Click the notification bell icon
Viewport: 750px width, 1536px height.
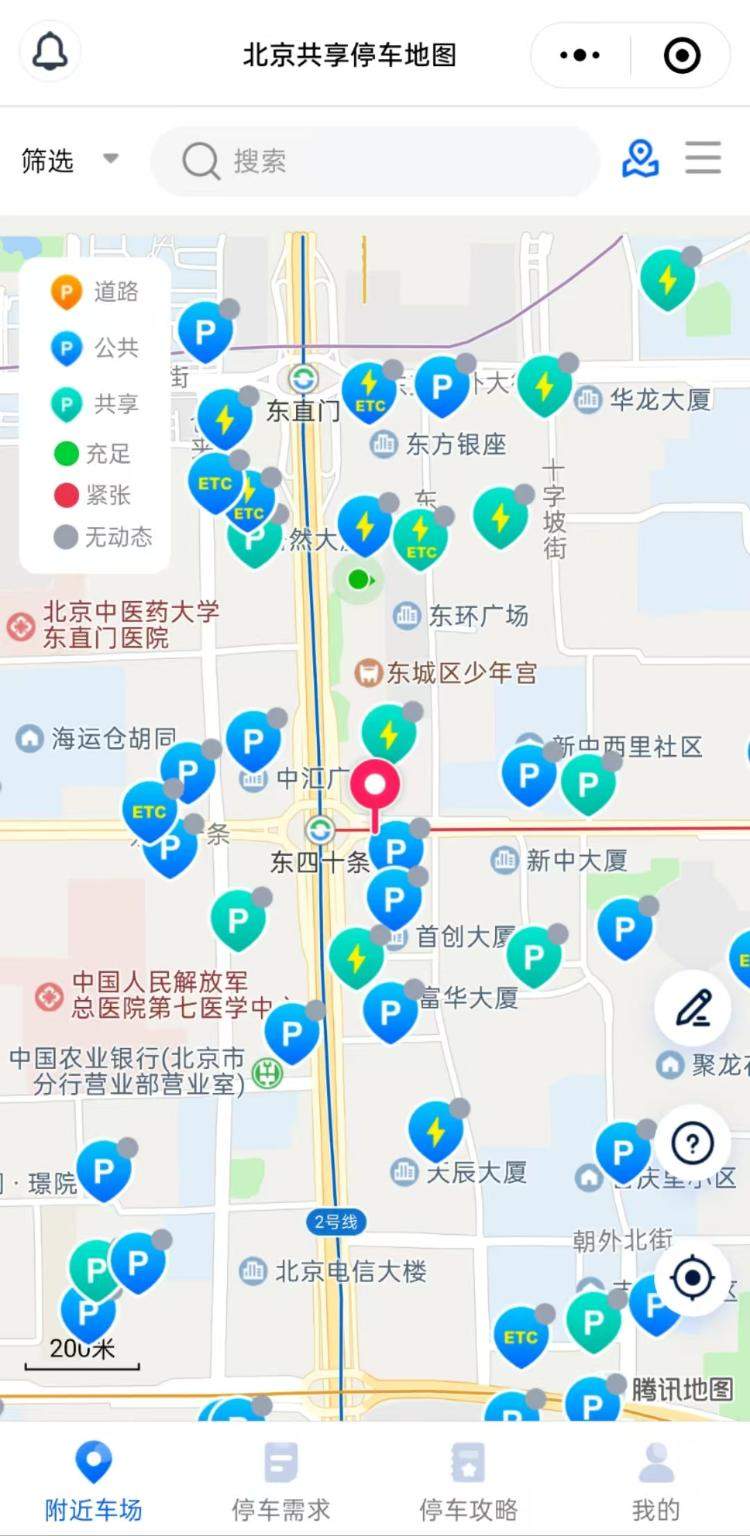(50, 52)
